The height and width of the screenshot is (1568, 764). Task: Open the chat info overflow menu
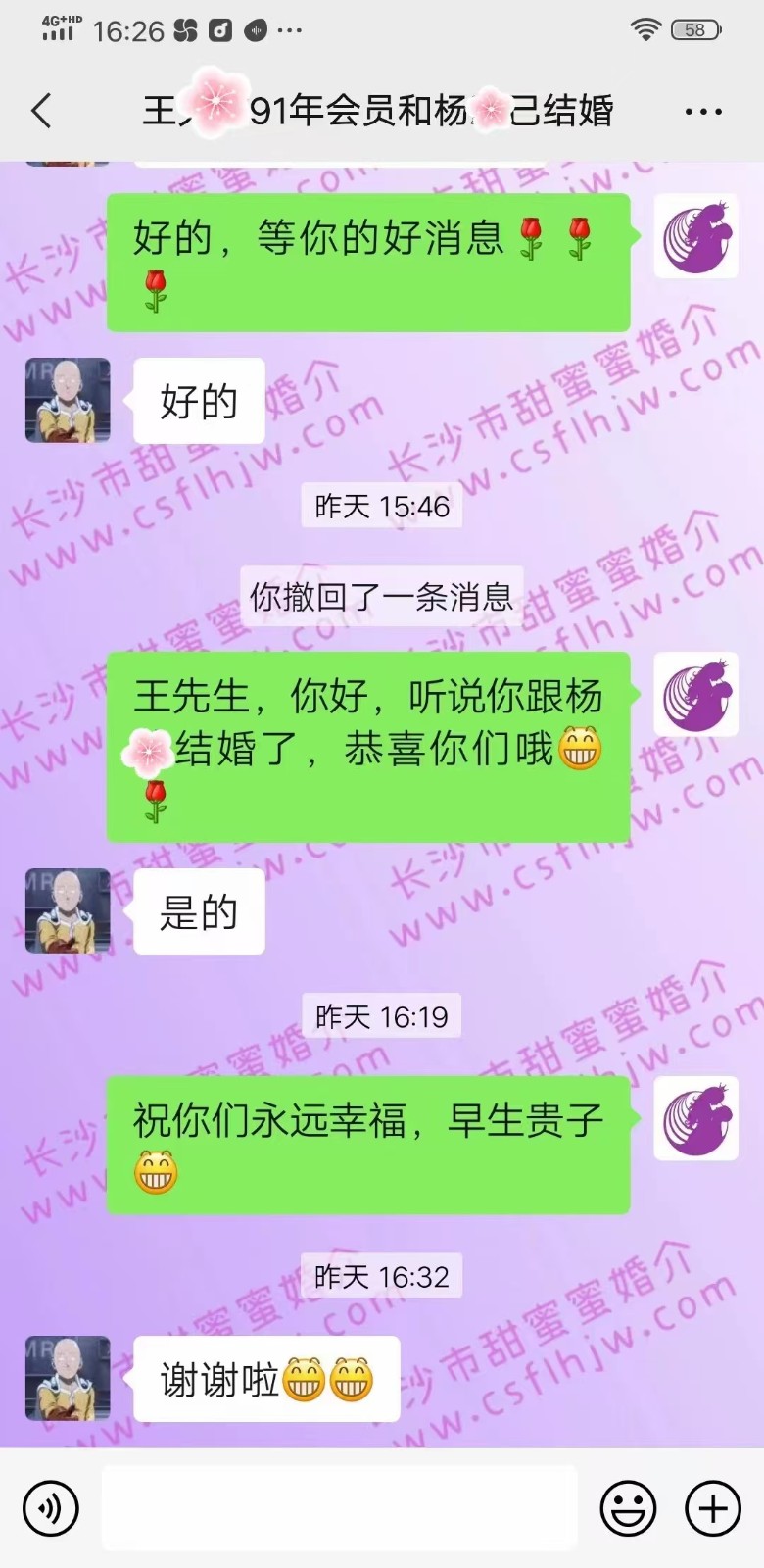702,112
